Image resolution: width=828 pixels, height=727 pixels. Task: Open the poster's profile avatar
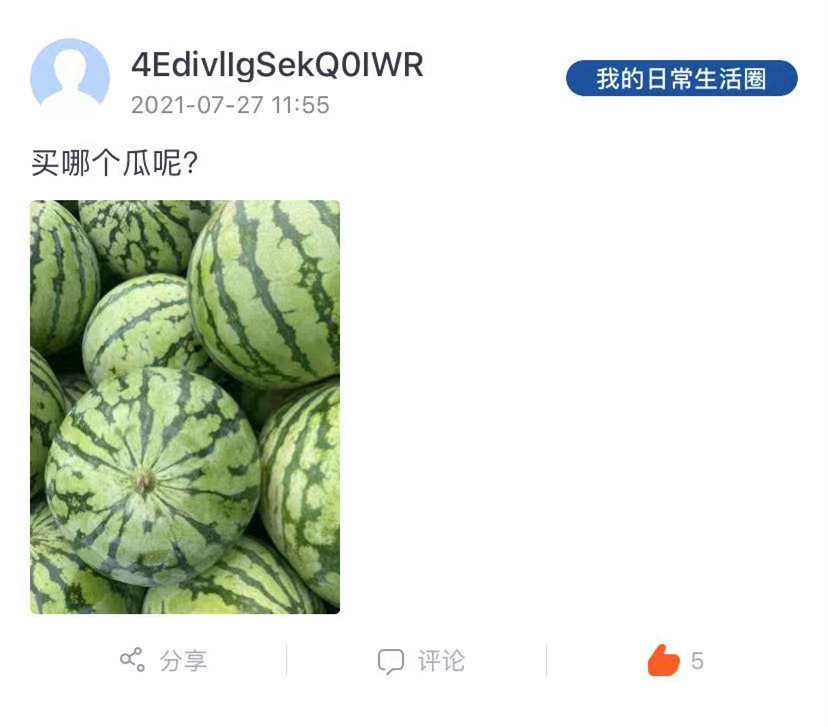[69, 77]
